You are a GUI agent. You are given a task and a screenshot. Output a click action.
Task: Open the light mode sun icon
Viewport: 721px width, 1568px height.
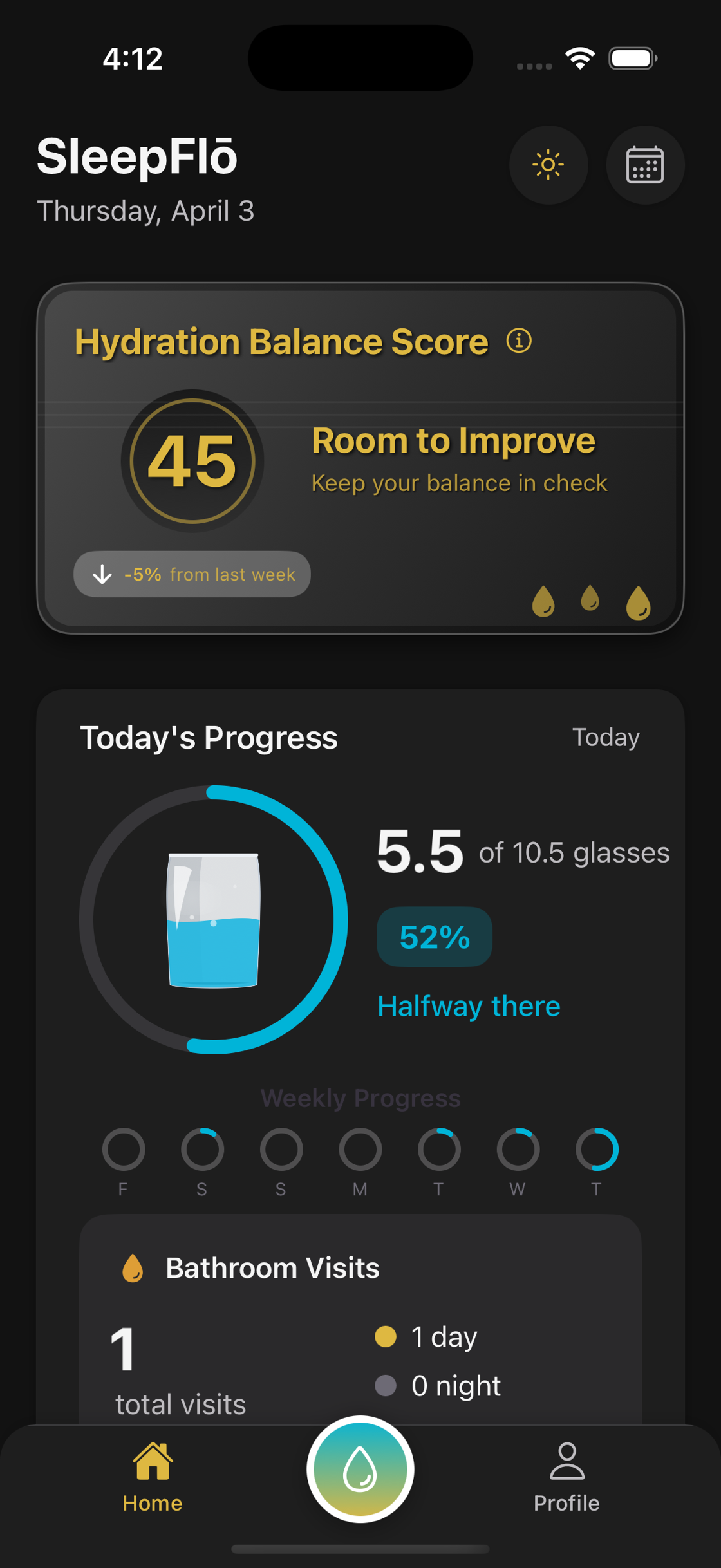coord(548,165)
